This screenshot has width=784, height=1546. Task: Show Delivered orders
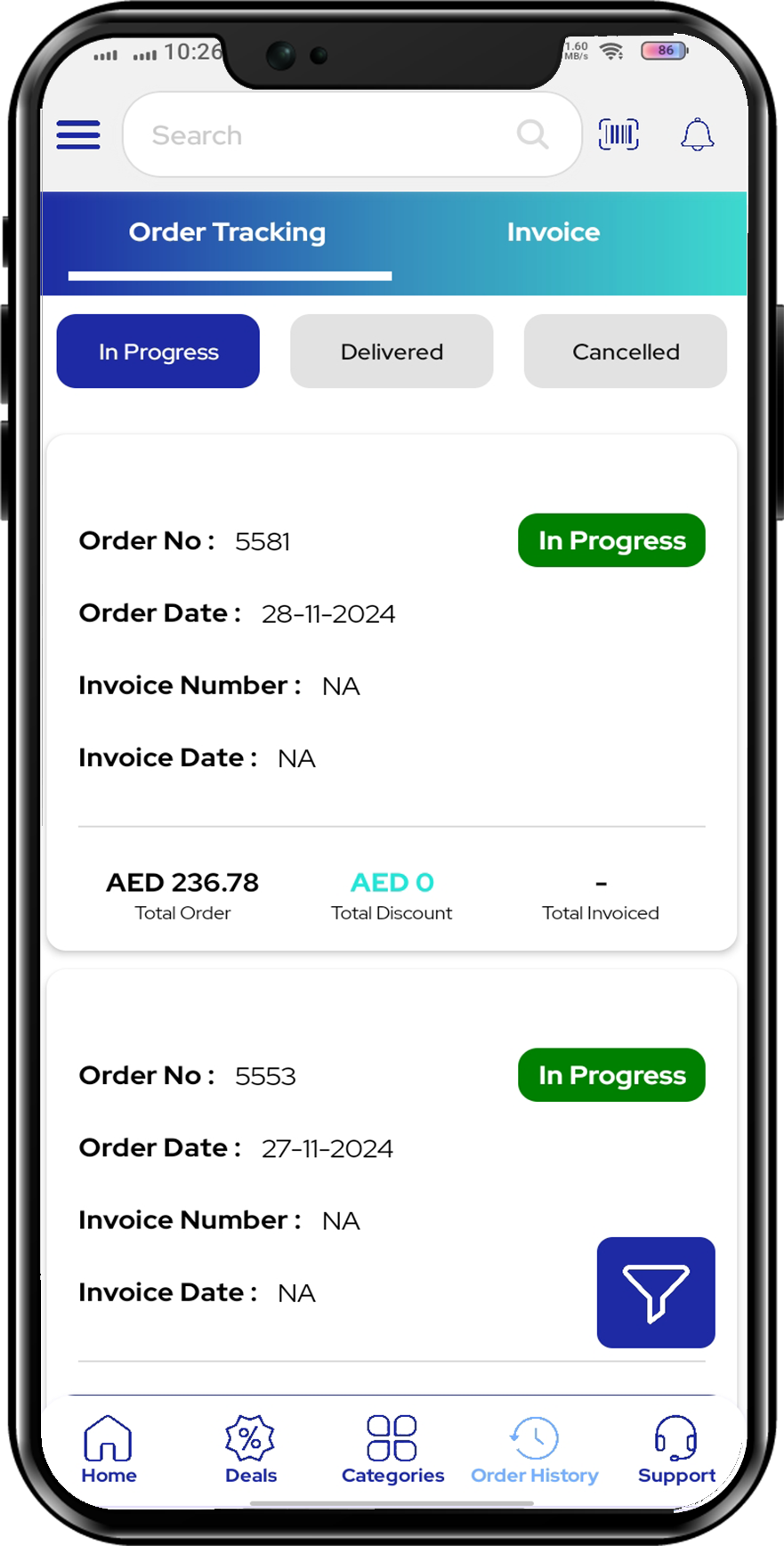392,352
